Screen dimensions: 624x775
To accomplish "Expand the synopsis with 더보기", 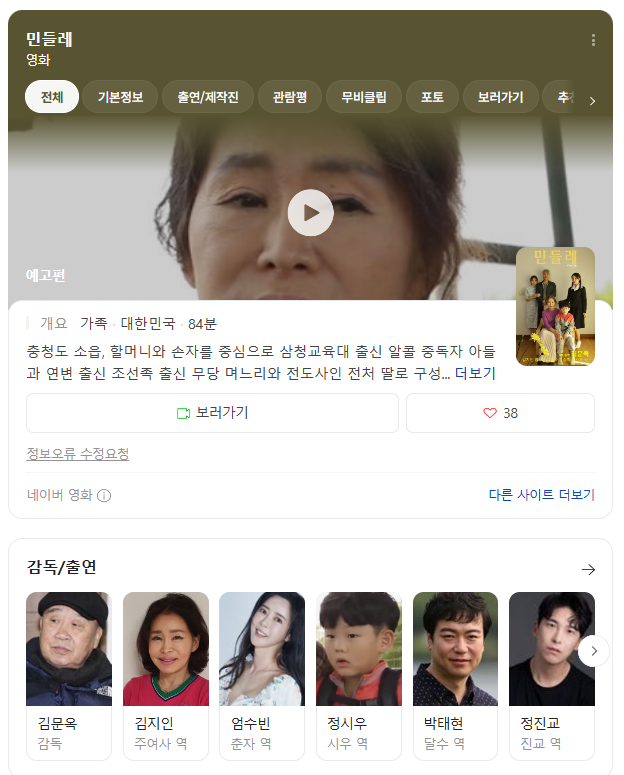I will 475,373.
